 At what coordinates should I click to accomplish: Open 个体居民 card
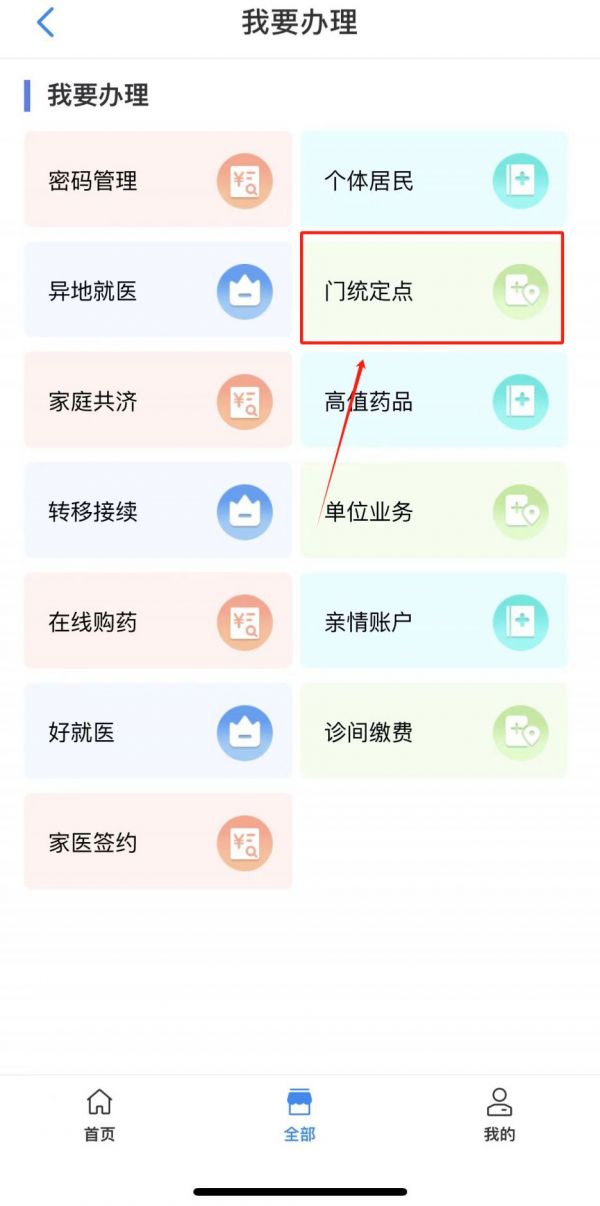click(x=433, y=181)
